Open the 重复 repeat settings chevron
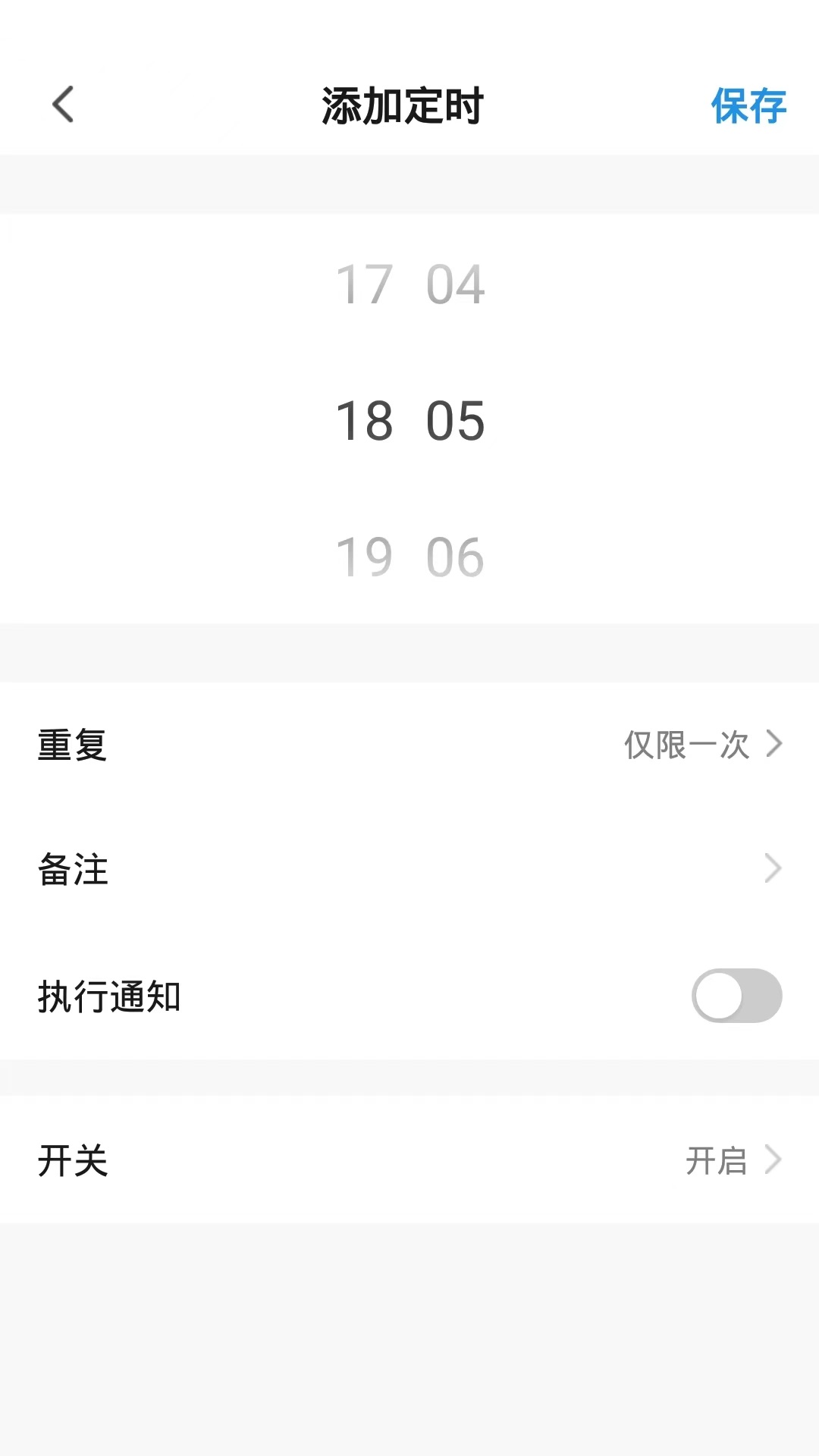This screenshot has height=1456, width=819. [x=773, y=746]
